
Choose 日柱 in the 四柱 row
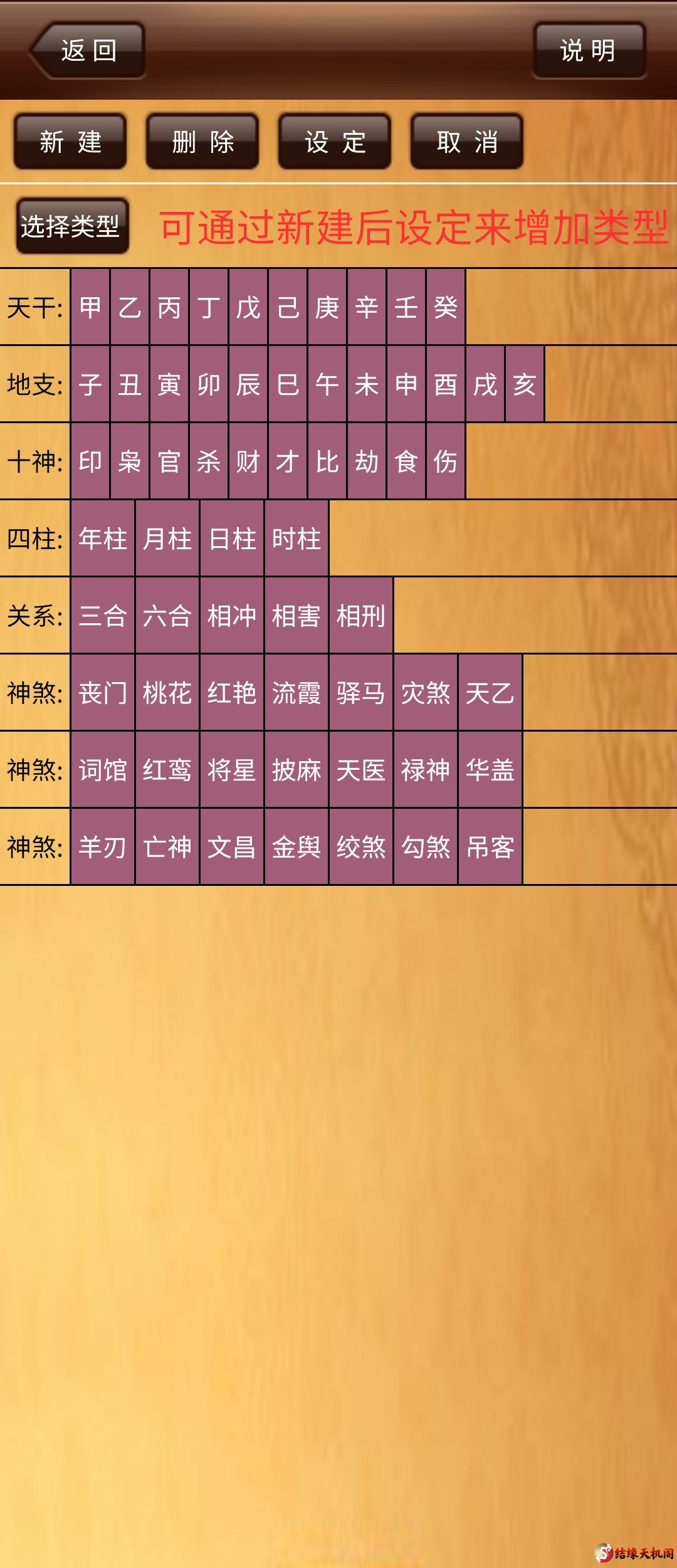[x=232, y=539]
